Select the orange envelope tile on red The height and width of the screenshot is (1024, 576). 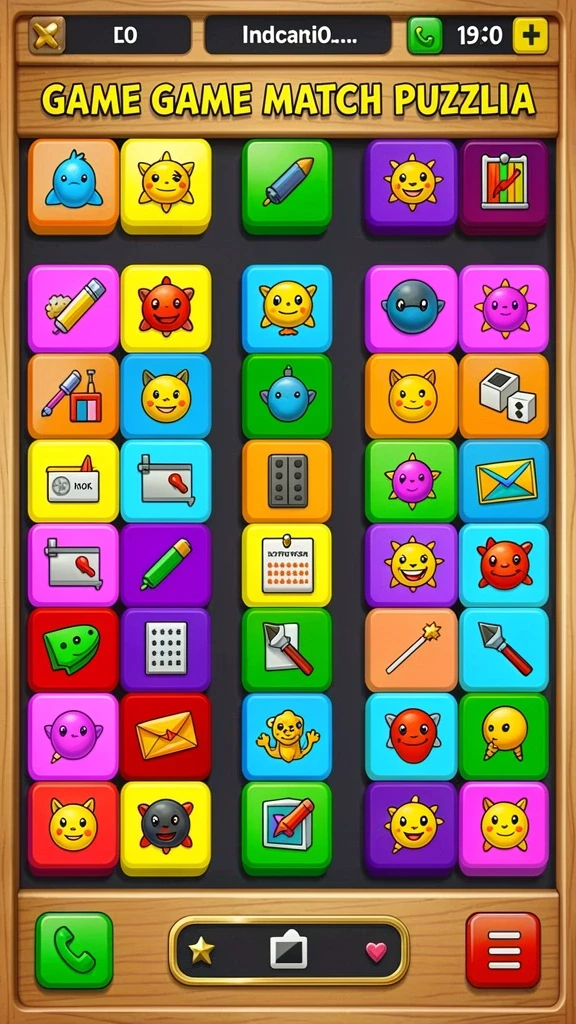(x=166, y=736)
